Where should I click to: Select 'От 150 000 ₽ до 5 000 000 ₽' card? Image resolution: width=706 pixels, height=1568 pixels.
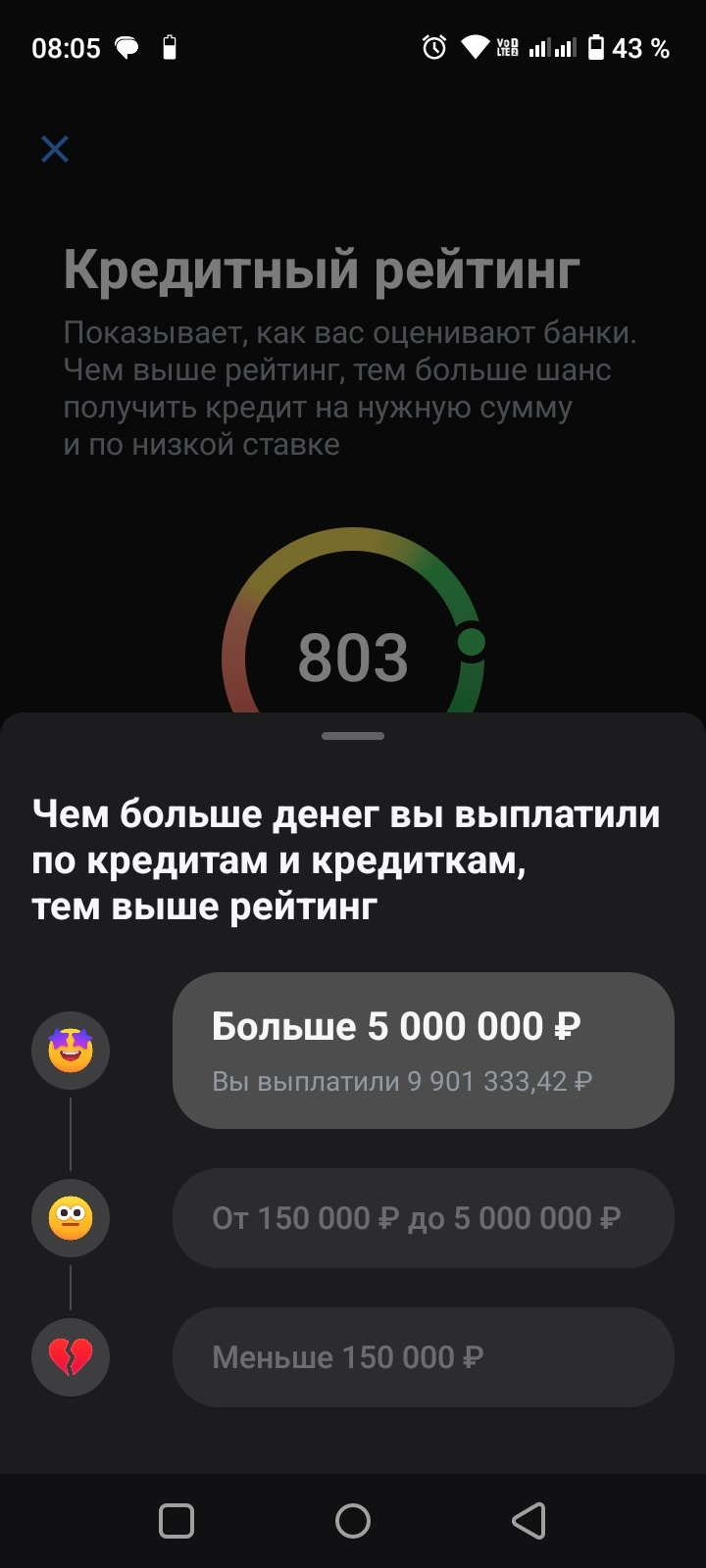pyautogui.click(x=423, y=1218)
